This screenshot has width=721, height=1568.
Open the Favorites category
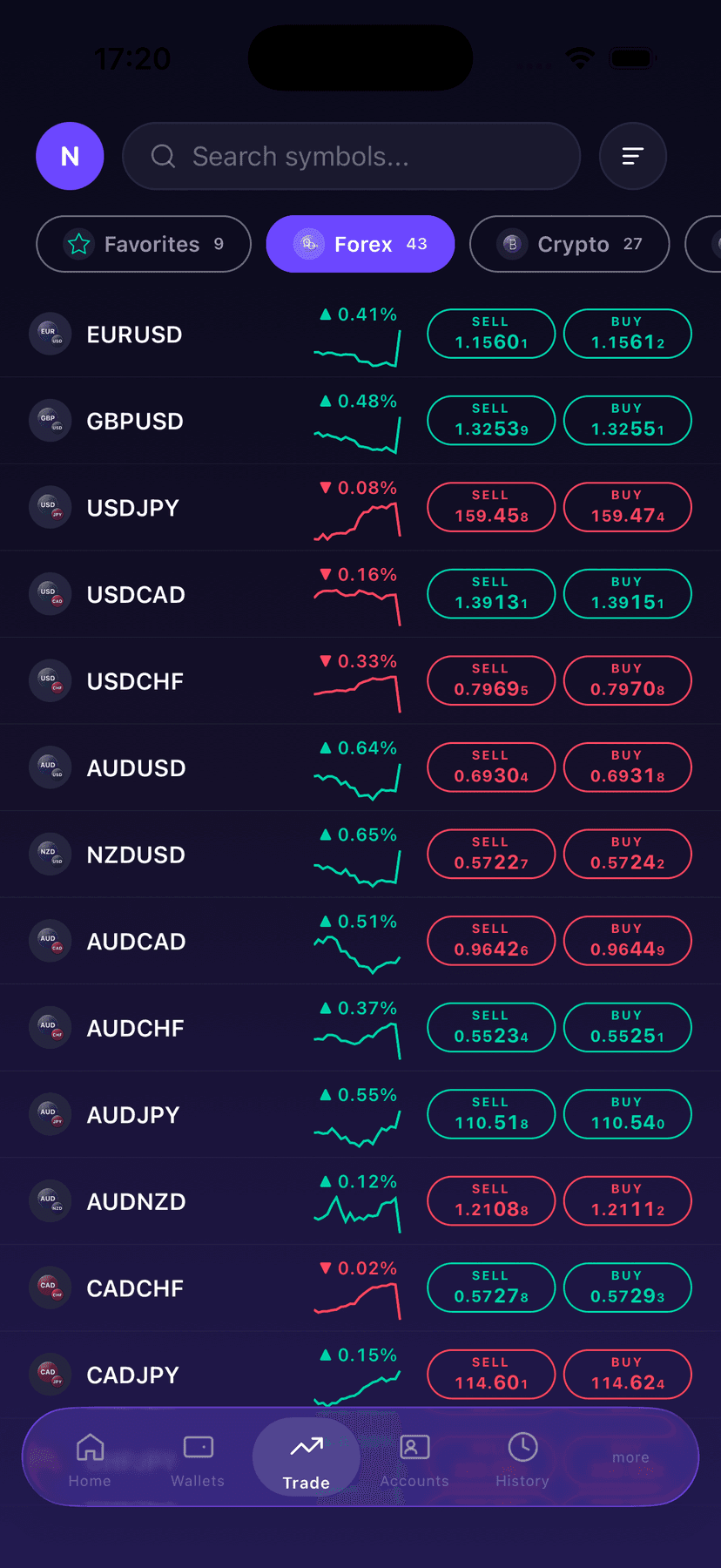(143, 244)
